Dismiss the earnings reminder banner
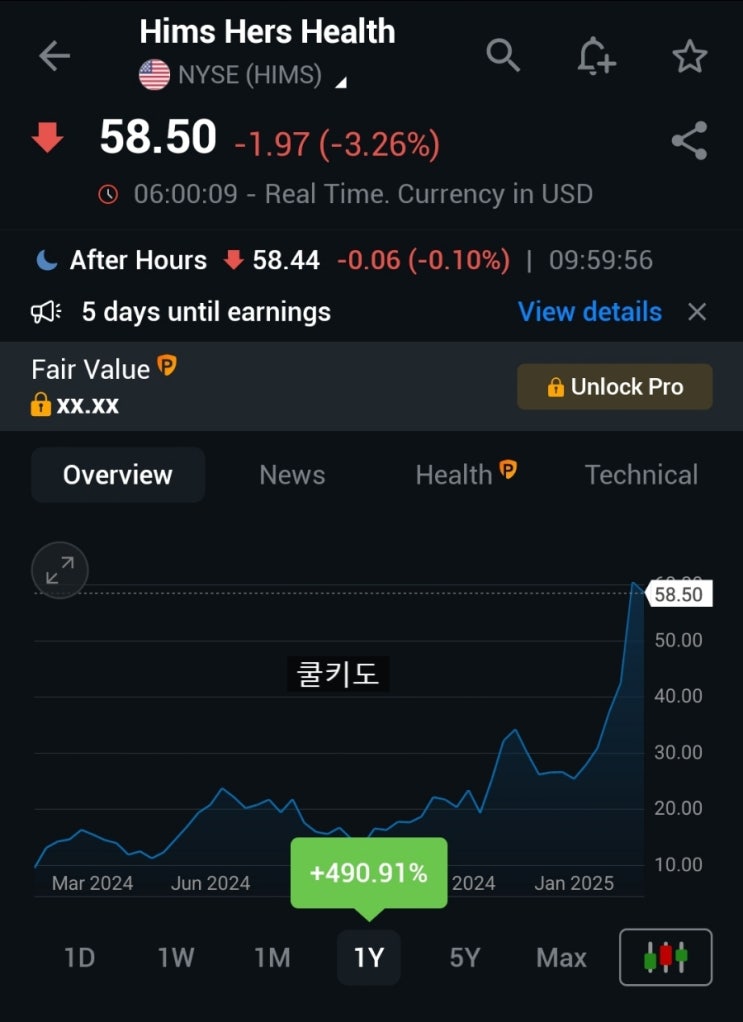 pos(697,312)
